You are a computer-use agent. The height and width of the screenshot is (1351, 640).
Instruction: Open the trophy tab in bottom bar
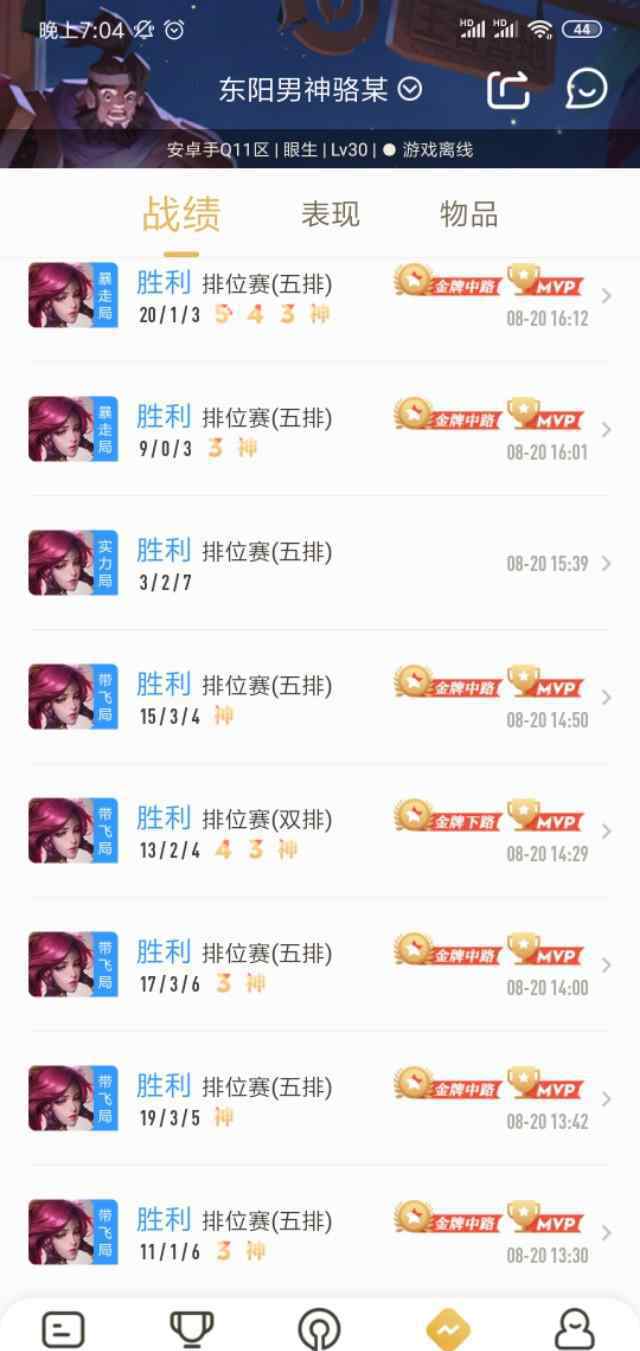pyautogui.click(x=191, y=1329)
